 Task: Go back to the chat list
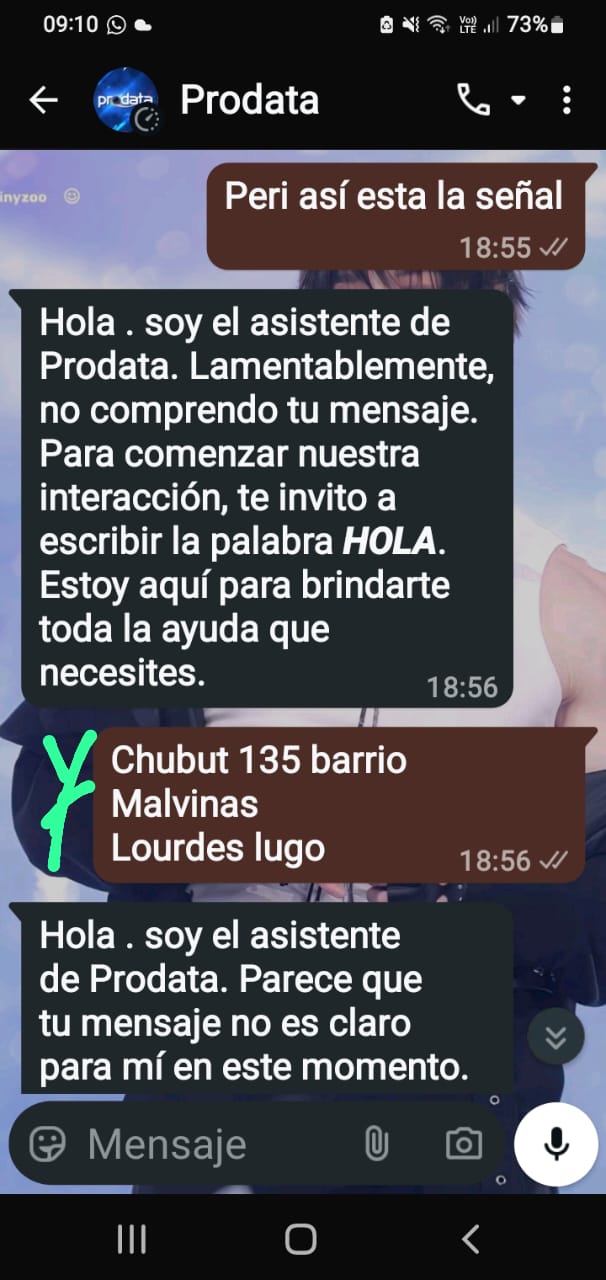point(43,100)
